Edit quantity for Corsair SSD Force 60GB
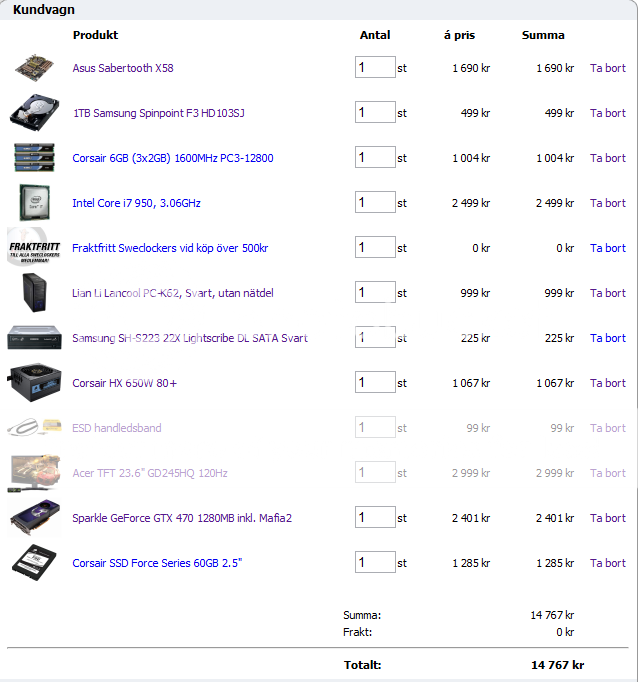The width and height of the screenshot is (639, 682). coord(375,563)
